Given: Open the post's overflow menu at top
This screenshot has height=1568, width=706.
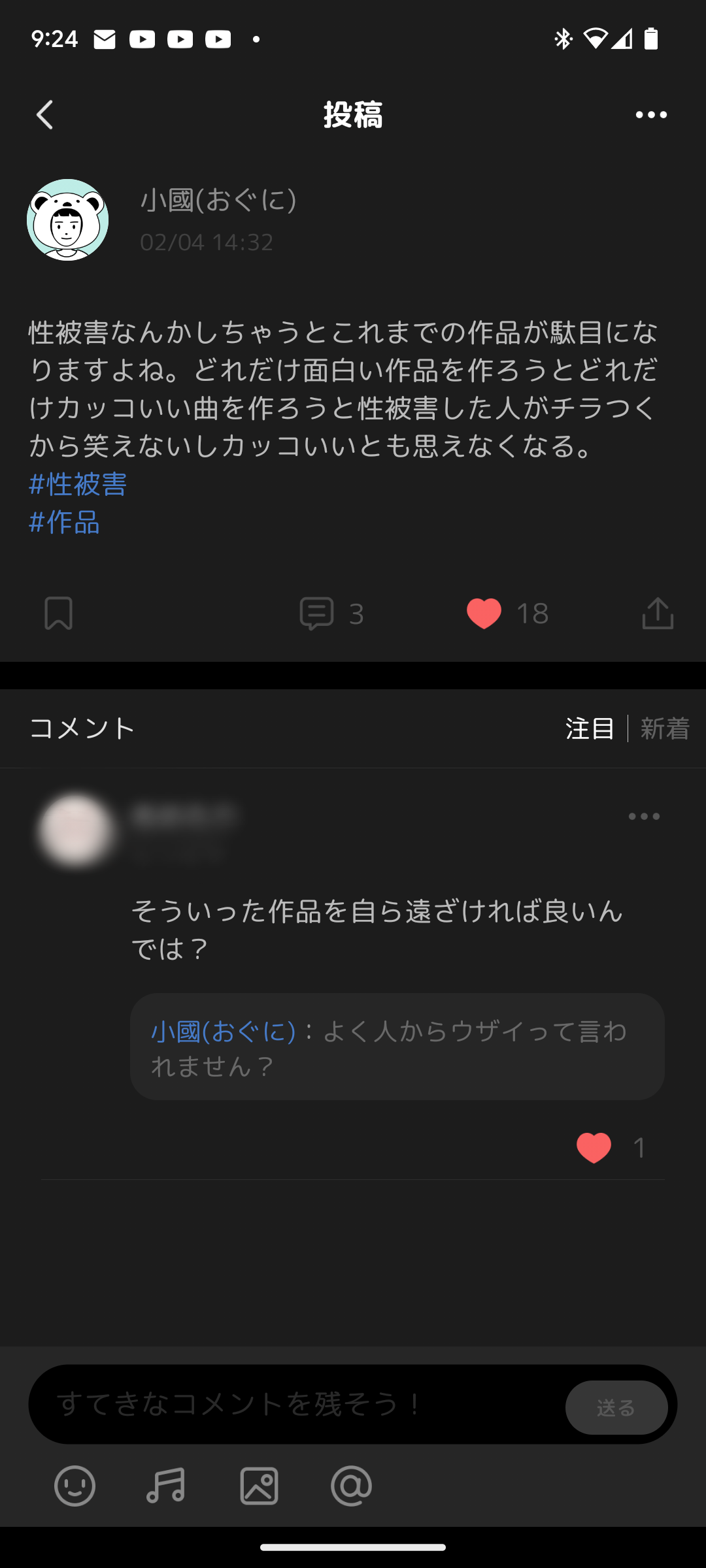Looking at the screenshot, I should tap(651, 115).
